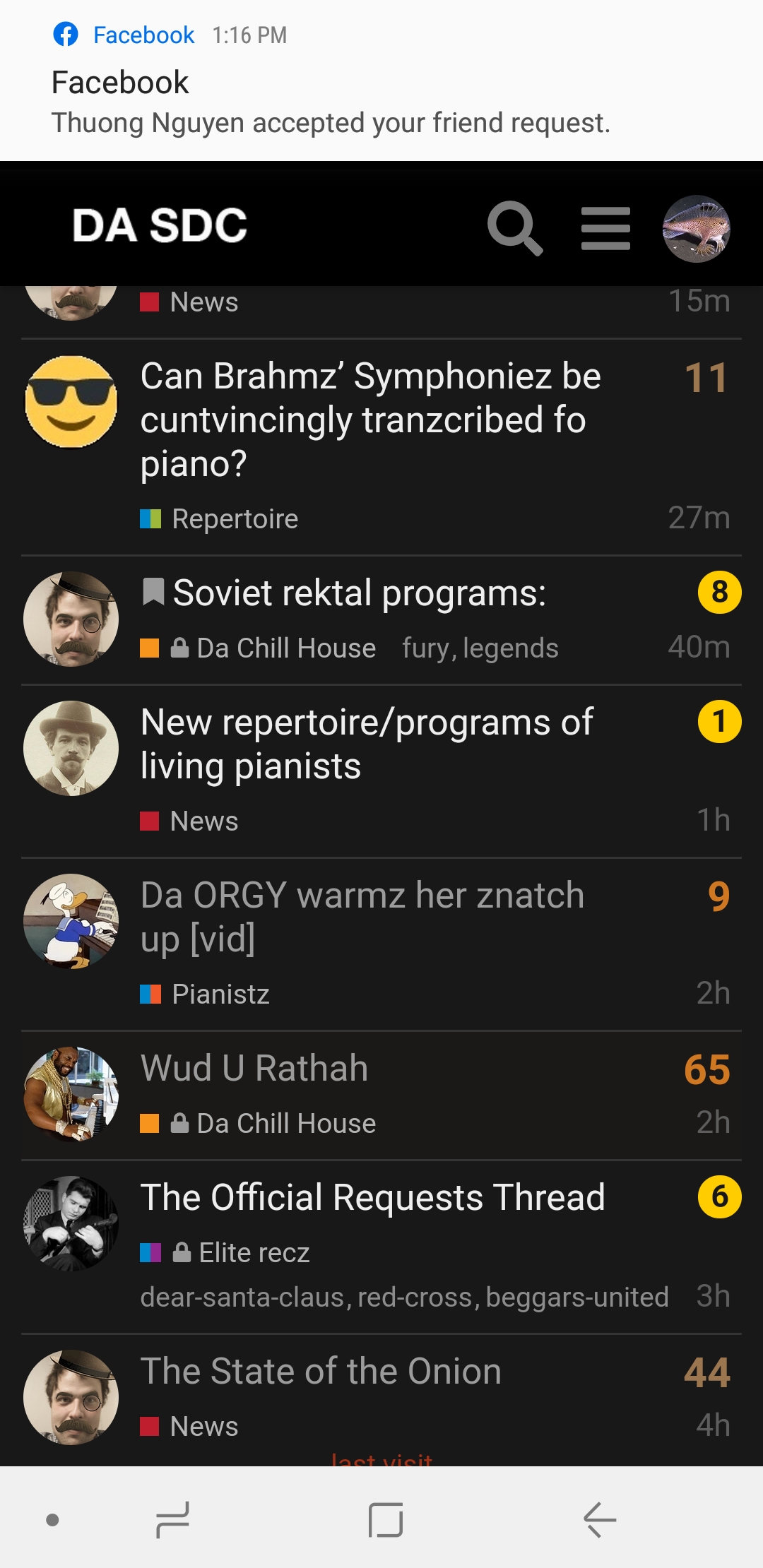Screen dimensions: 763x1568
Task: Go to the DA SDC home title
Action: [160, 226]
